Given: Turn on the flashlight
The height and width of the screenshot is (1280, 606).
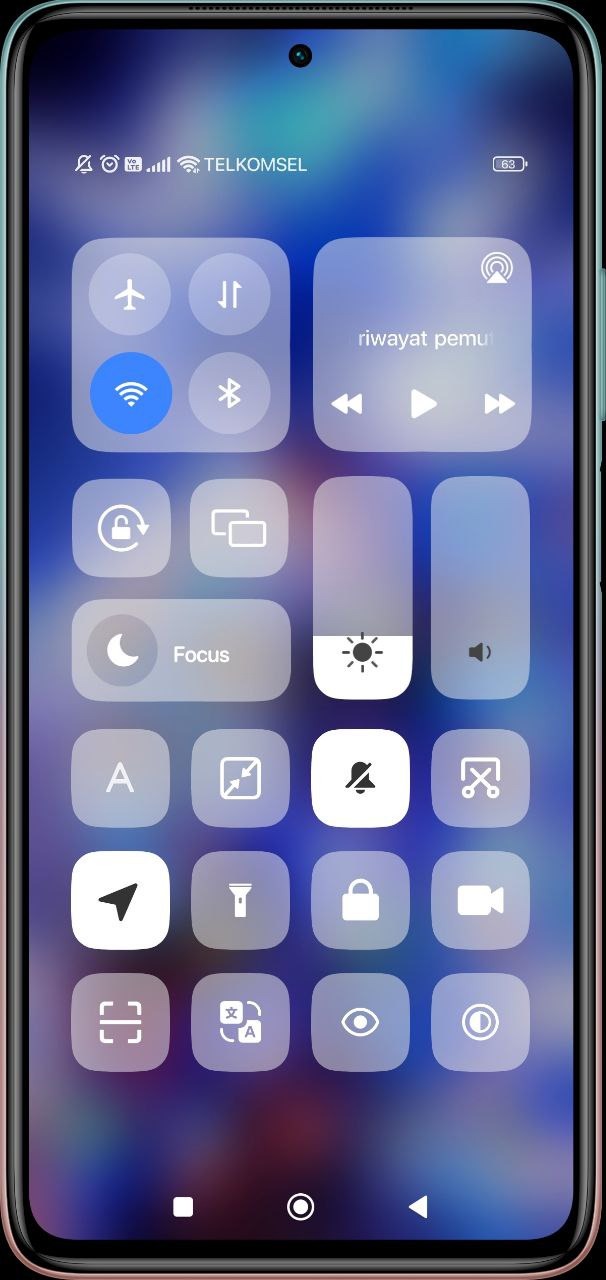Looking at the screenshot, I should [240, 900].
